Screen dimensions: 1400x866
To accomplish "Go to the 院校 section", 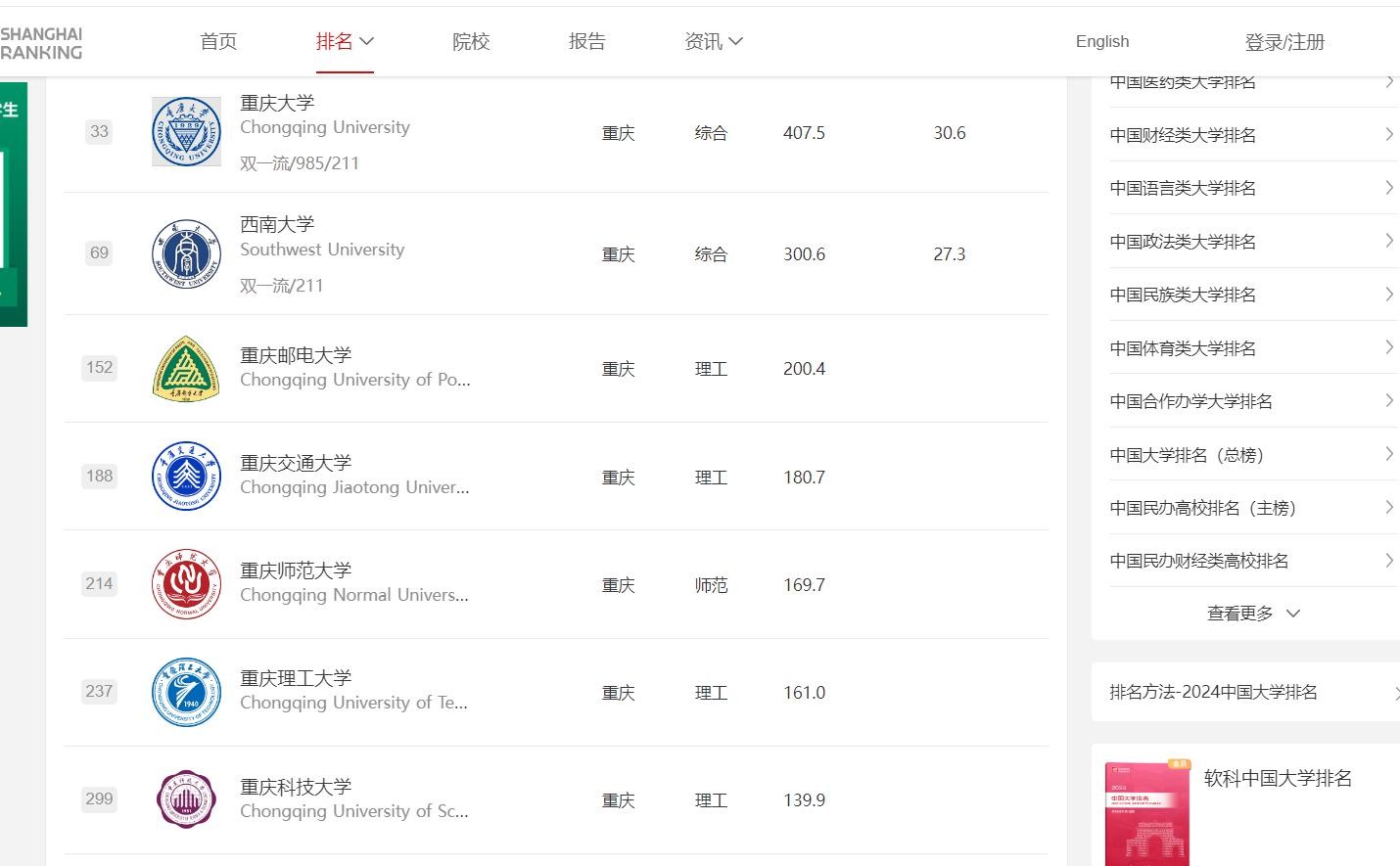I will [470, 41].
